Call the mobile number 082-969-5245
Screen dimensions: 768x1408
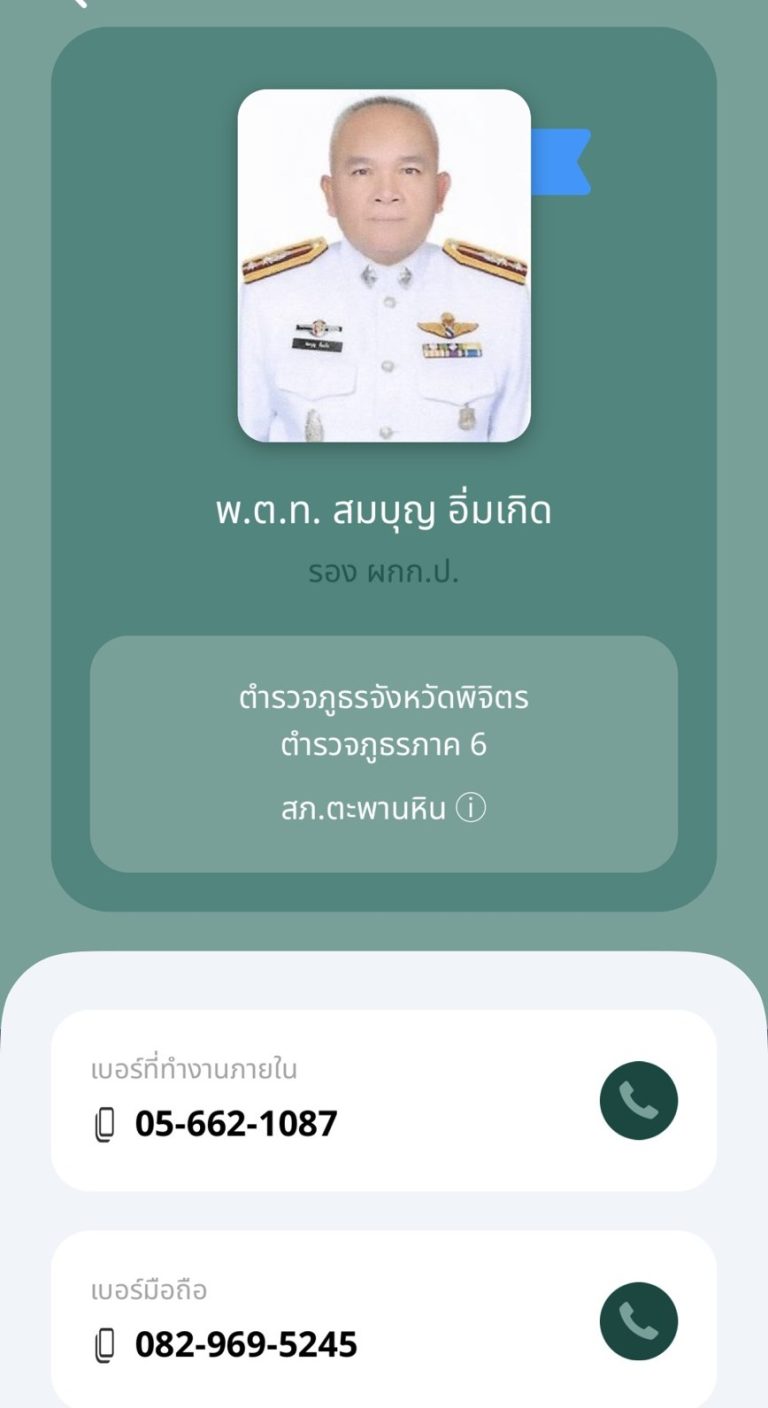coord(638,1321)
